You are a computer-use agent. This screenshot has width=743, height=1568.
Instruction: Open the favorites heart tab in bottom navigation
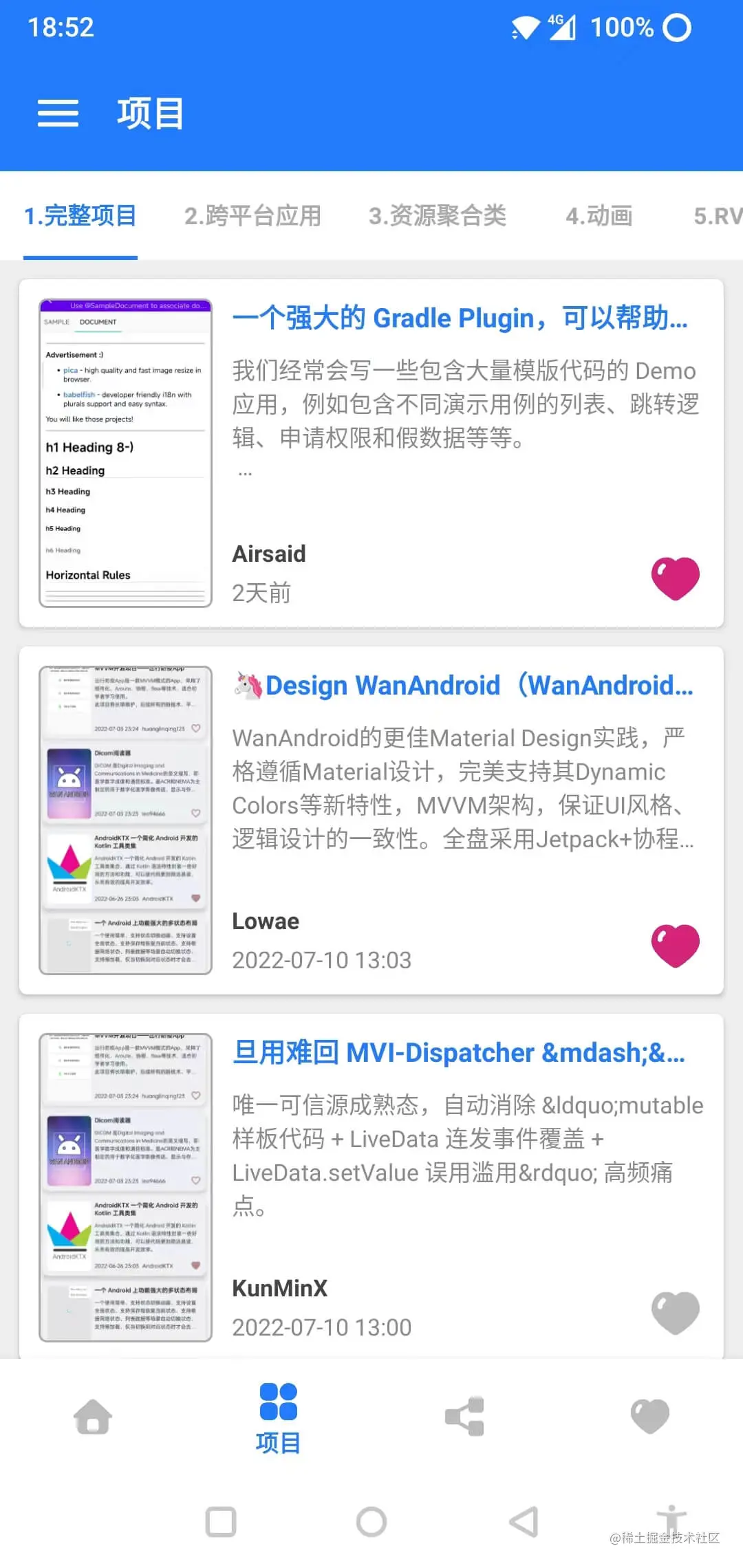point(649,1417)
